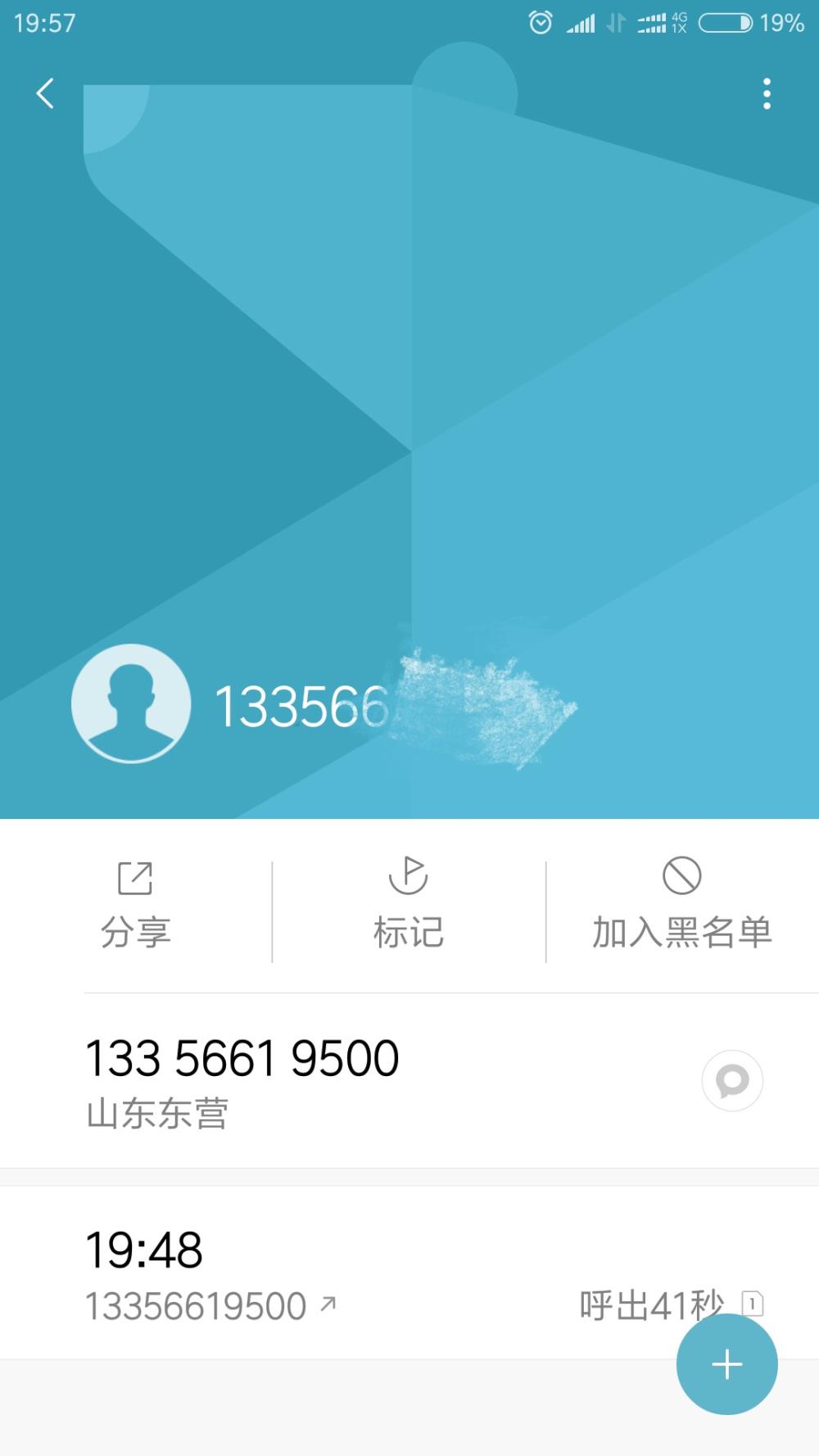Send a message to 133 5661 9500
Viewport: 819px width, 1456px height.
click(x=732, y=1081)
